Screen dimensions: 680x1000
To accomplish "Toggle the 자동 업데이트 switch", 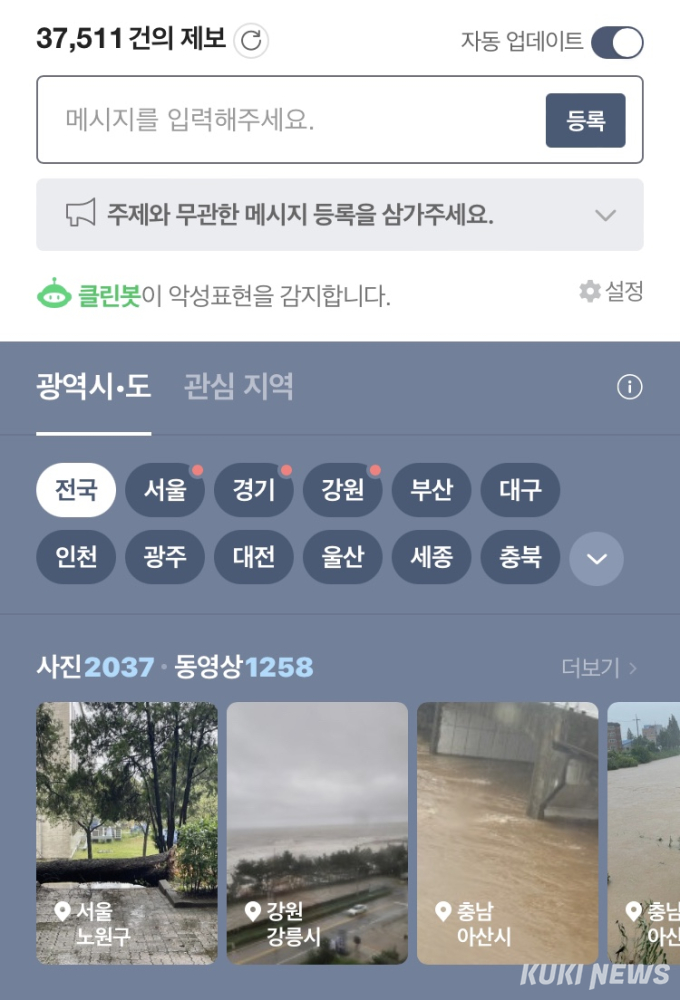I will click(x=617, y=42).
